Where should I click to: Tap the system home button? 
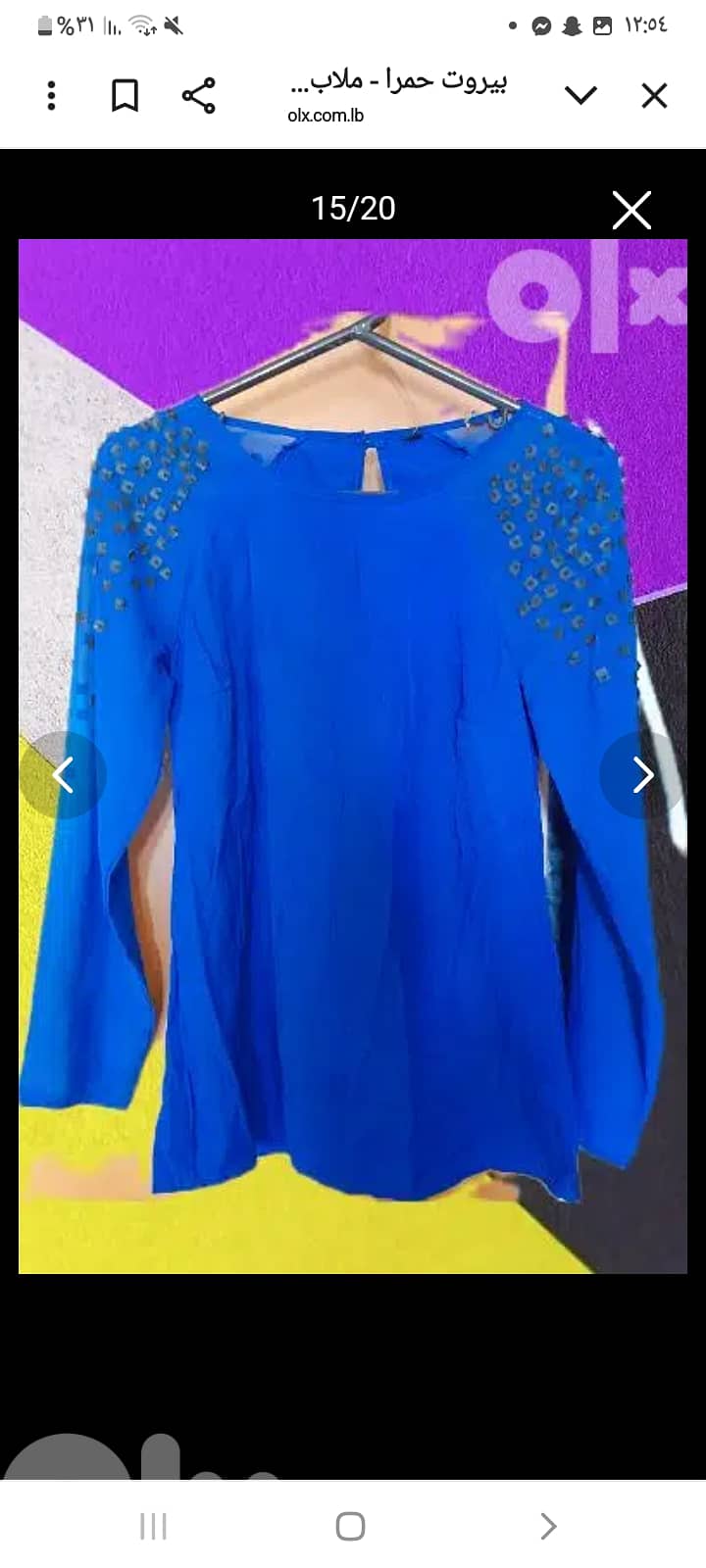tap(350, 1526)
